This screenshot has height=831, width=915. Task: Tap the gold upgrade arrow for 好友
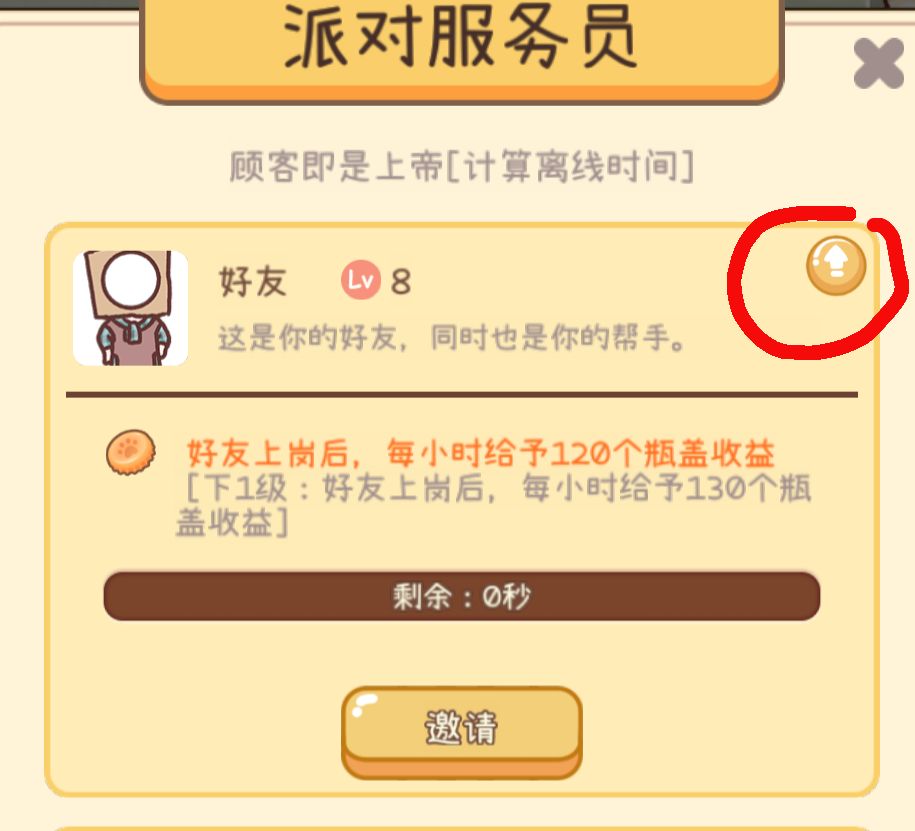836,266
